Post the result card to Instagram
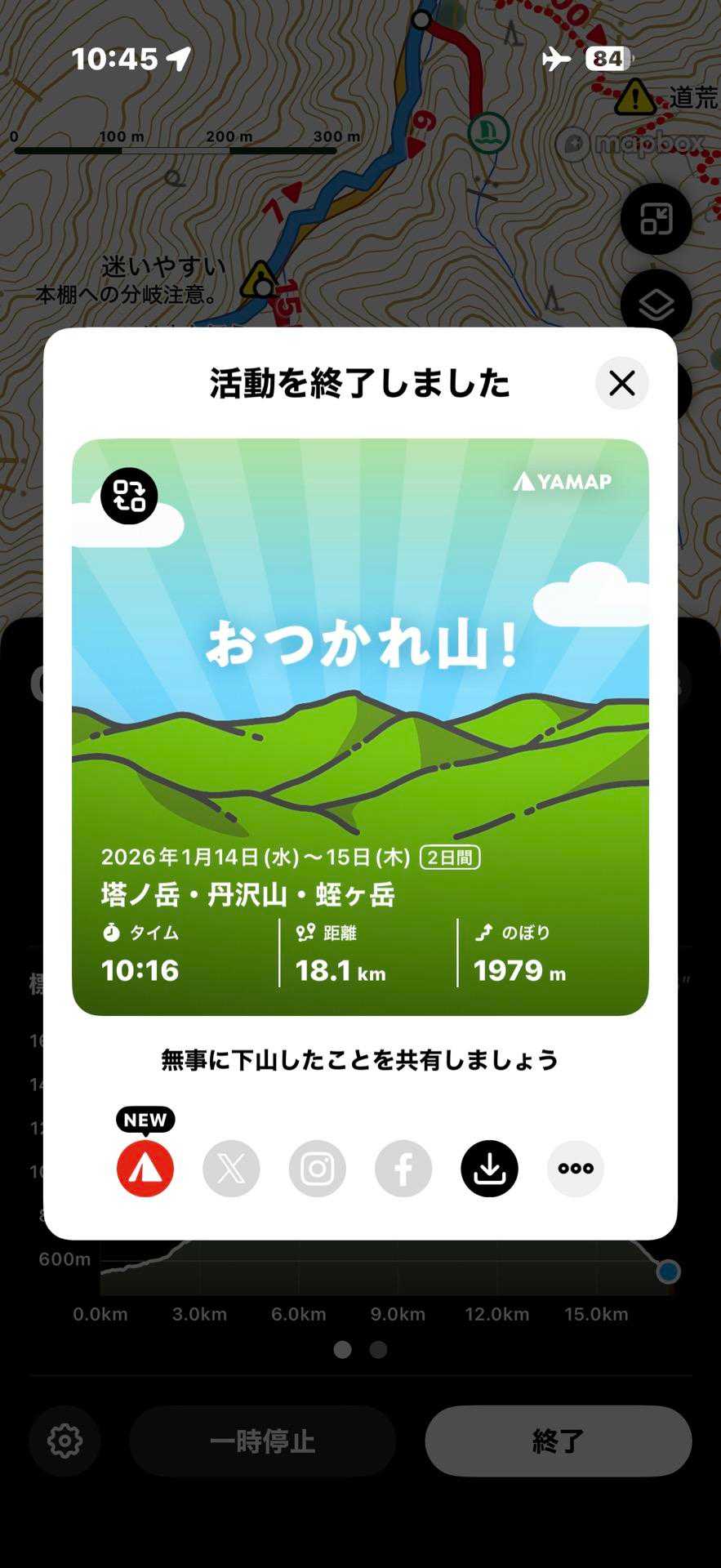721x1568 pixels. point(318,1169)
